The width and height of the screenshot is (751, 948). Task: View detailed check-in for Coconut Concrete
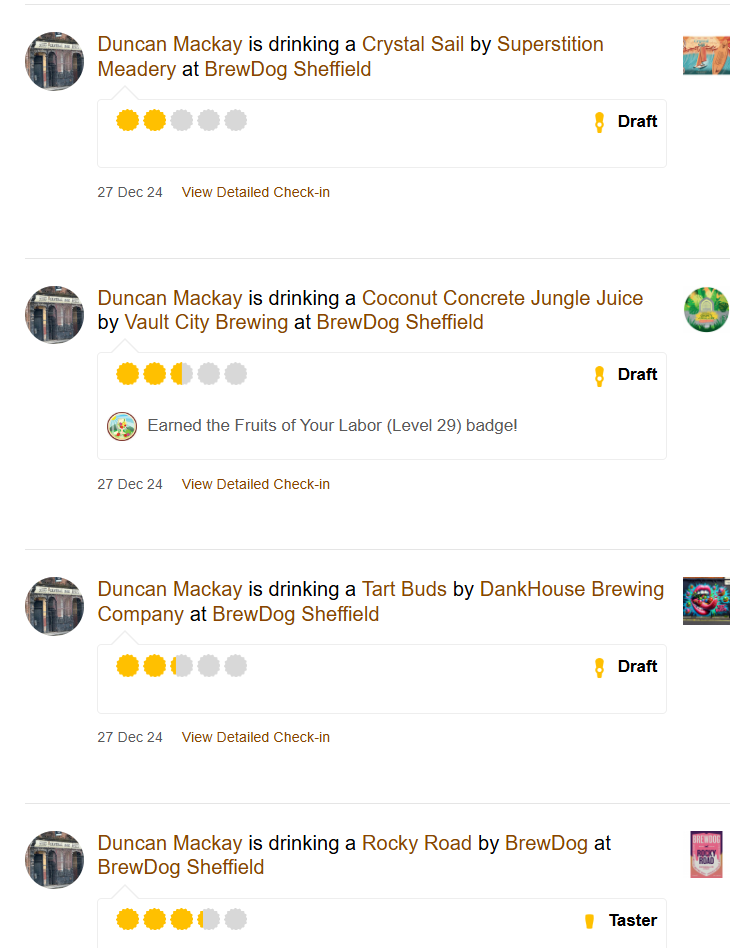pos(255,484)
